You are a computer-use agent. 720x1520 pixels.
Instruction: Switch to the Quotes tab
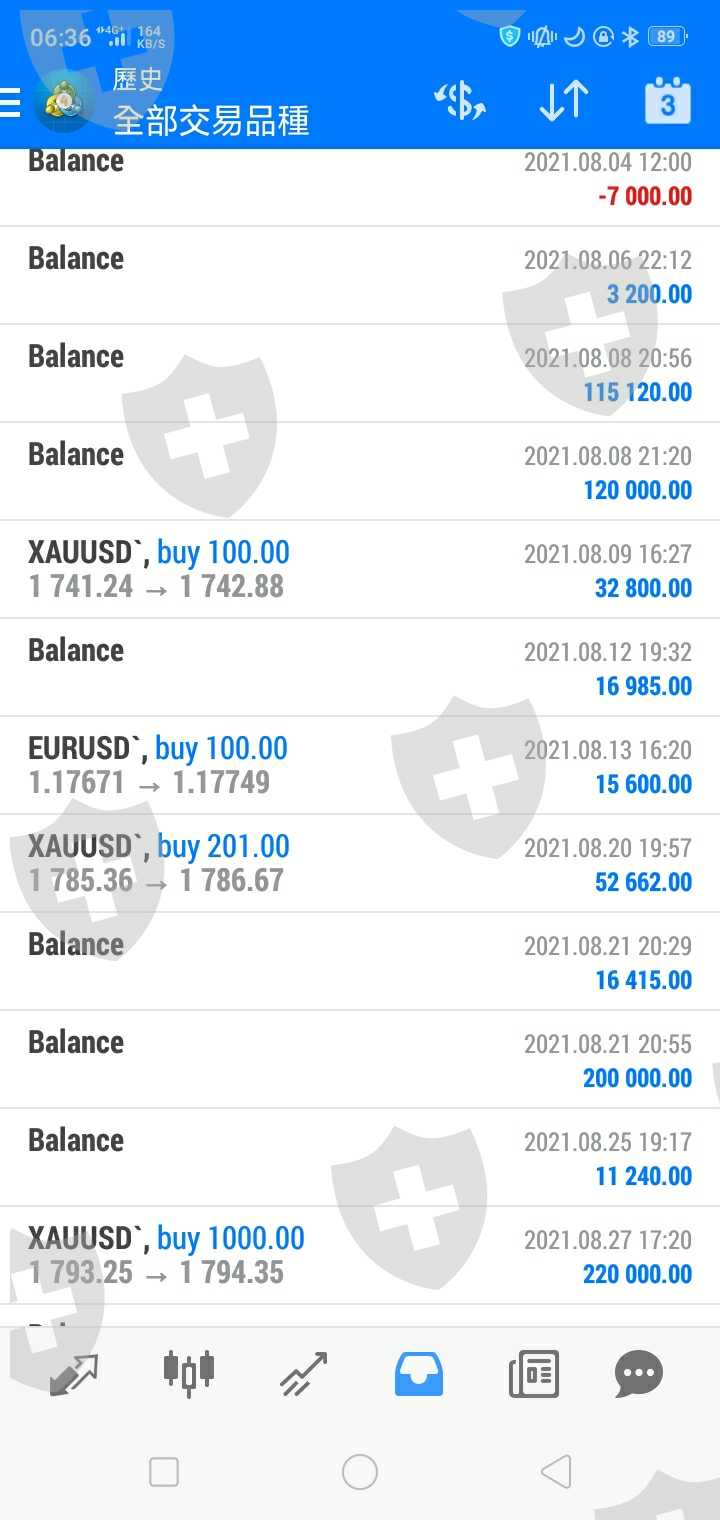coord(74,1374)
